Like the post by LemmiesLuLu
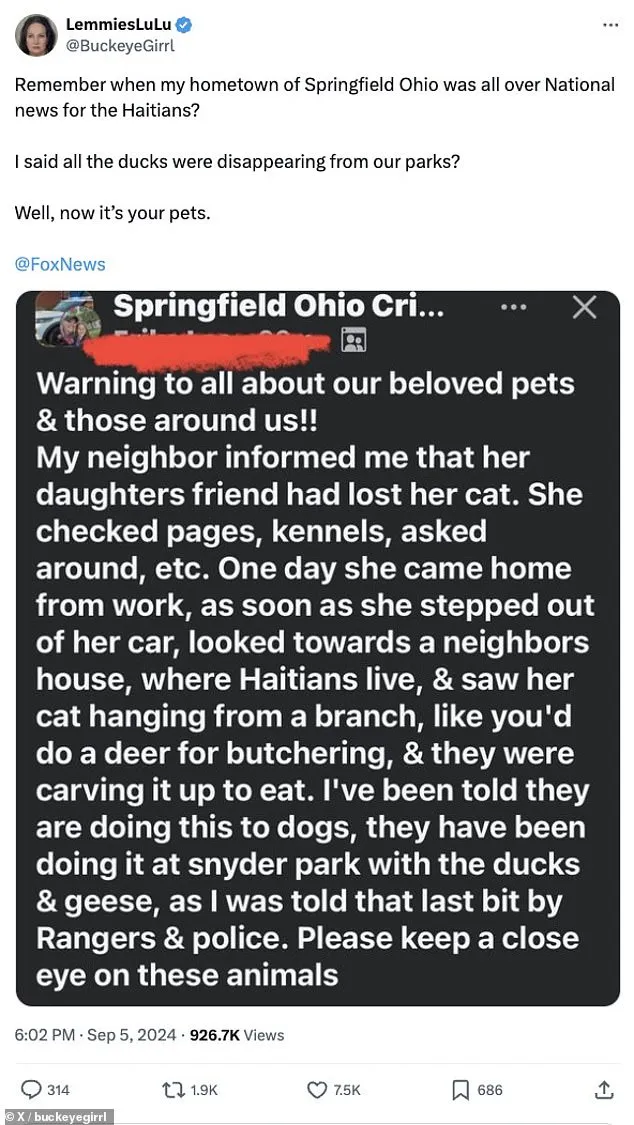This screenshot has height=1125, width=634. pyautogui.click(x=318, y=1090)
